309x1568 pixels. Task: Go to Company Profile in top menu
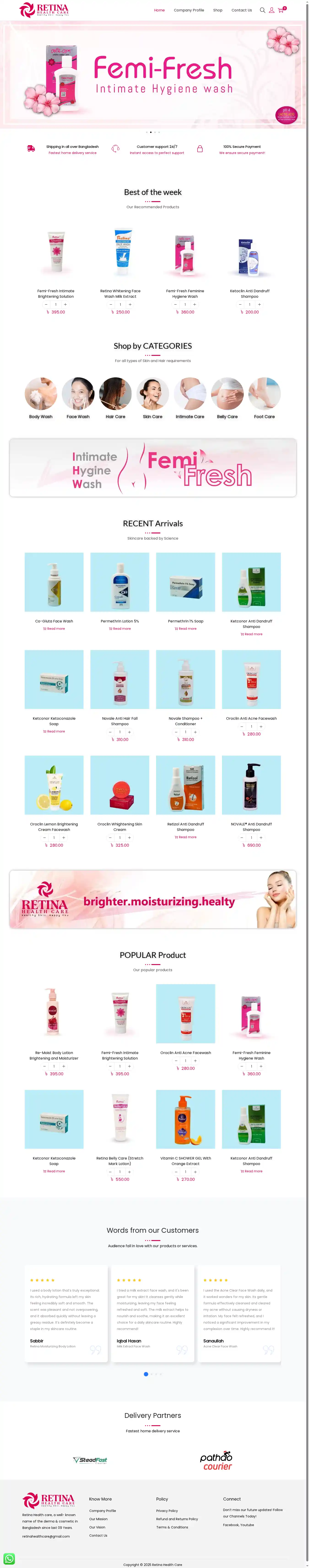point(189,10)
